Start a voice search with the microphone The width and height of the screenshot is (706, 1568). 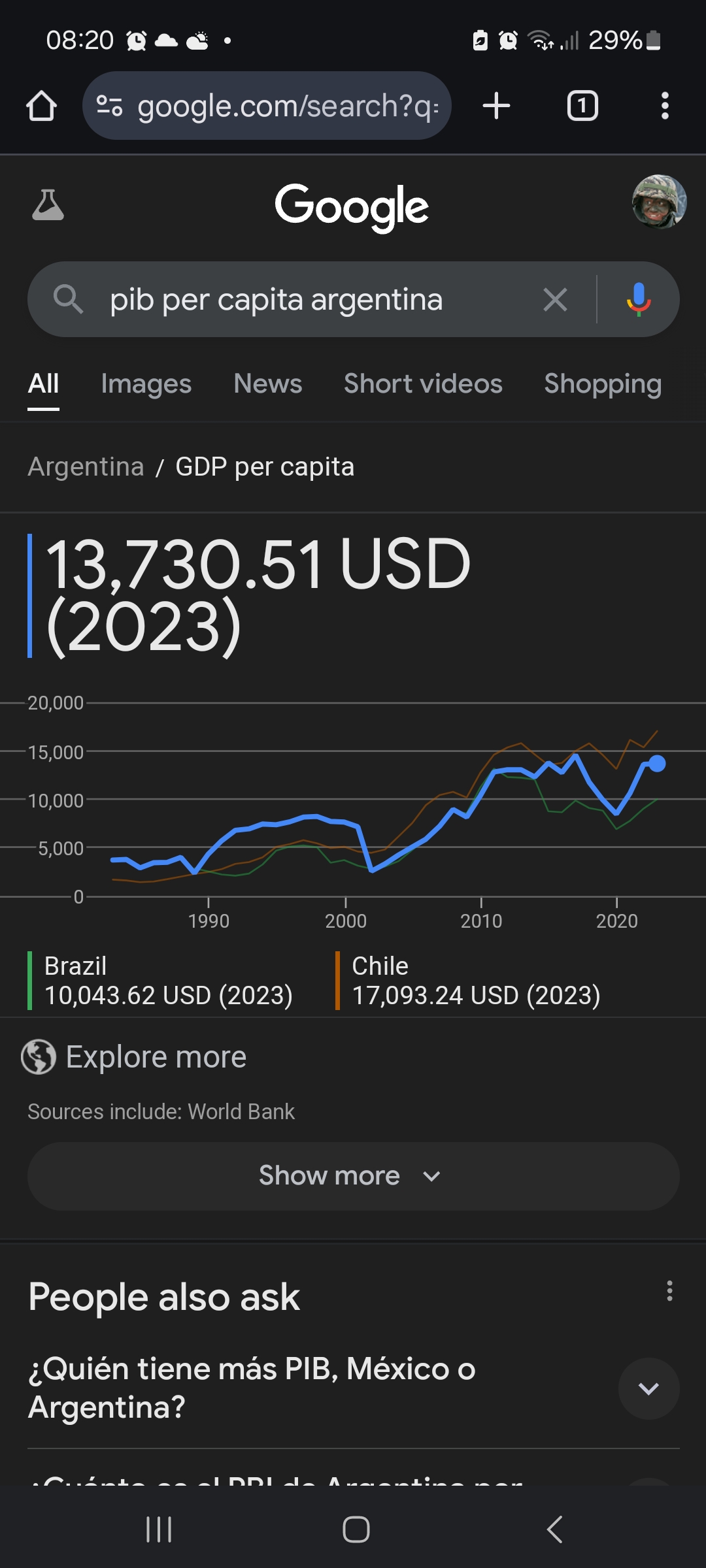coord(639,300)
